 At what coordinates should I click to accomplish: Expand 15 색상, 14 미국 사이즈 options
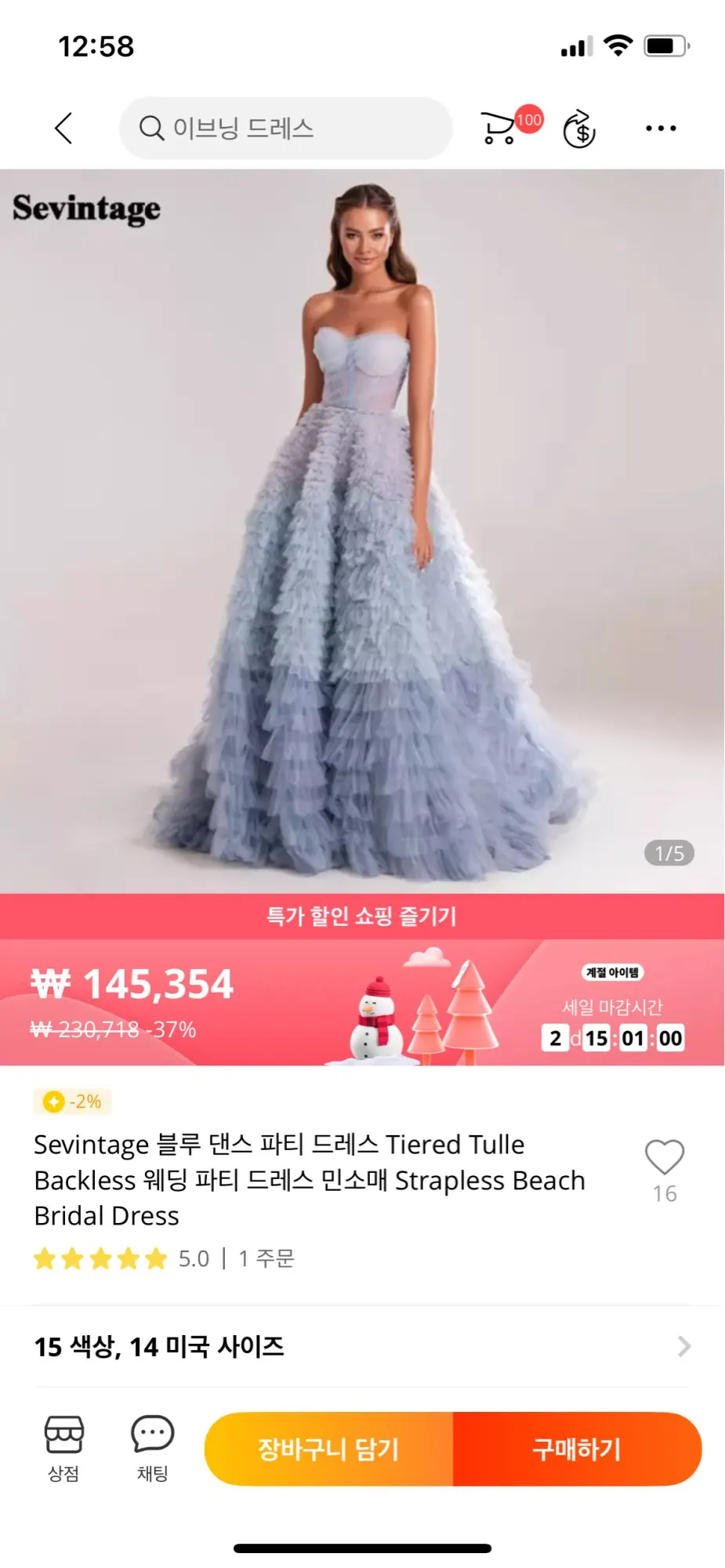point(362,1347)
